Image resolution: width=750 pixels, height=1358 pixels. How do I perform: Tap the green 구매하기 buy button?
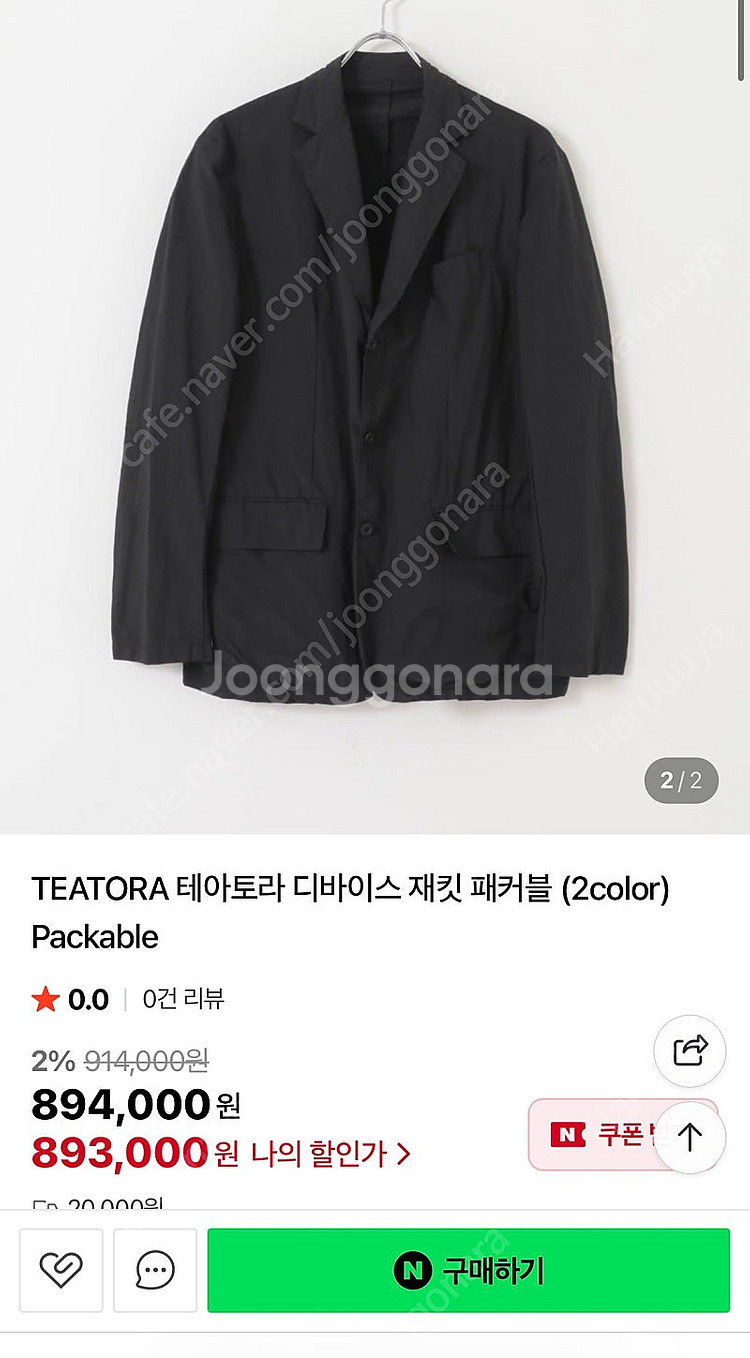tap(468, 1270)
